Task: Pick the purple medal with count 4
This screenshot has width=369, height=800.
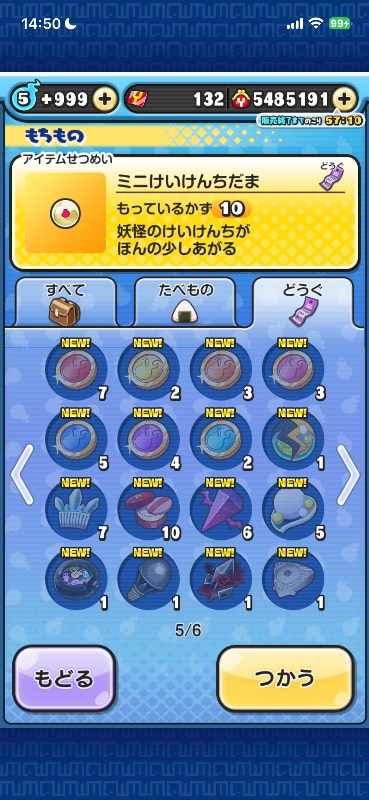Action: coord(149,439)
